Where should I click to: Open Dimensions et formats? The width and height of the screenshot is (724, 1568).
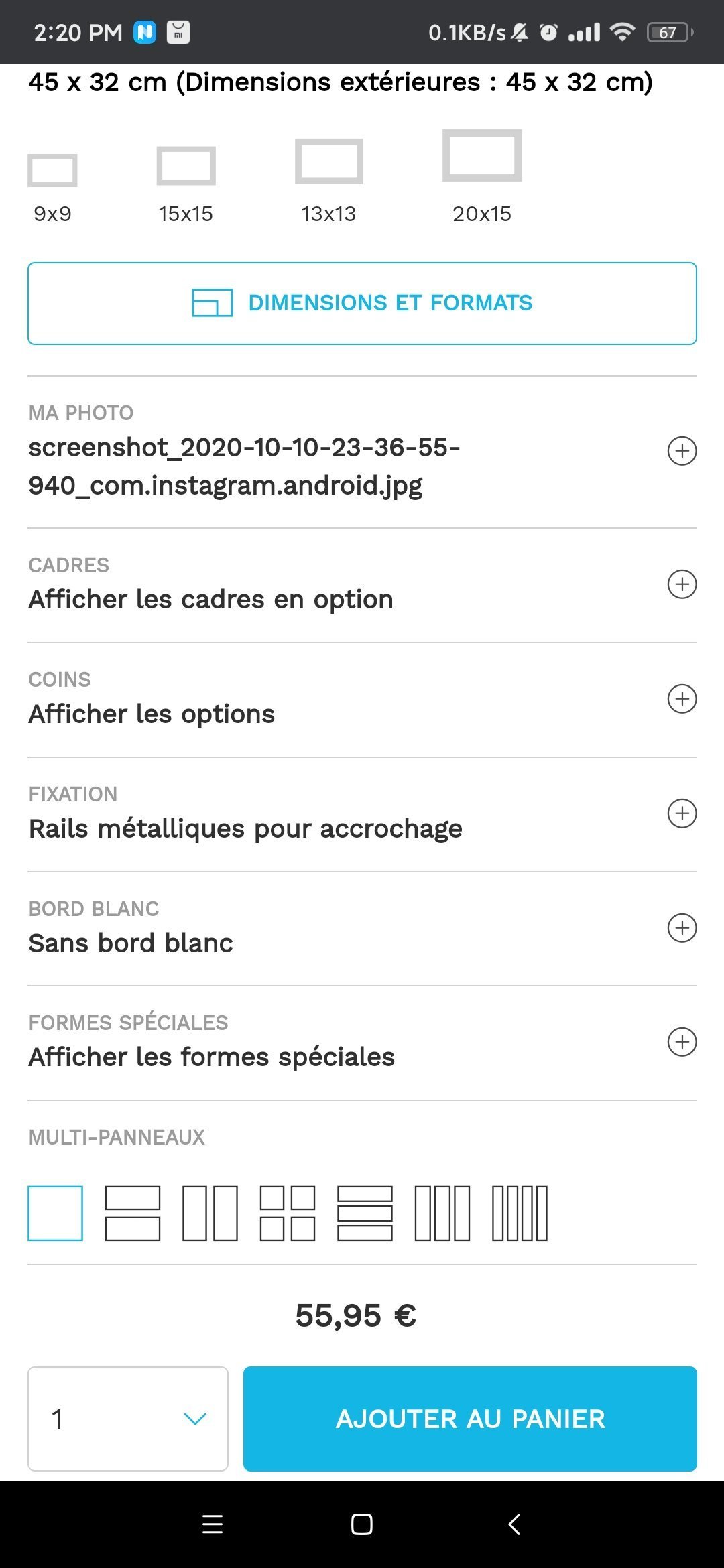click(x=362, y=304)
